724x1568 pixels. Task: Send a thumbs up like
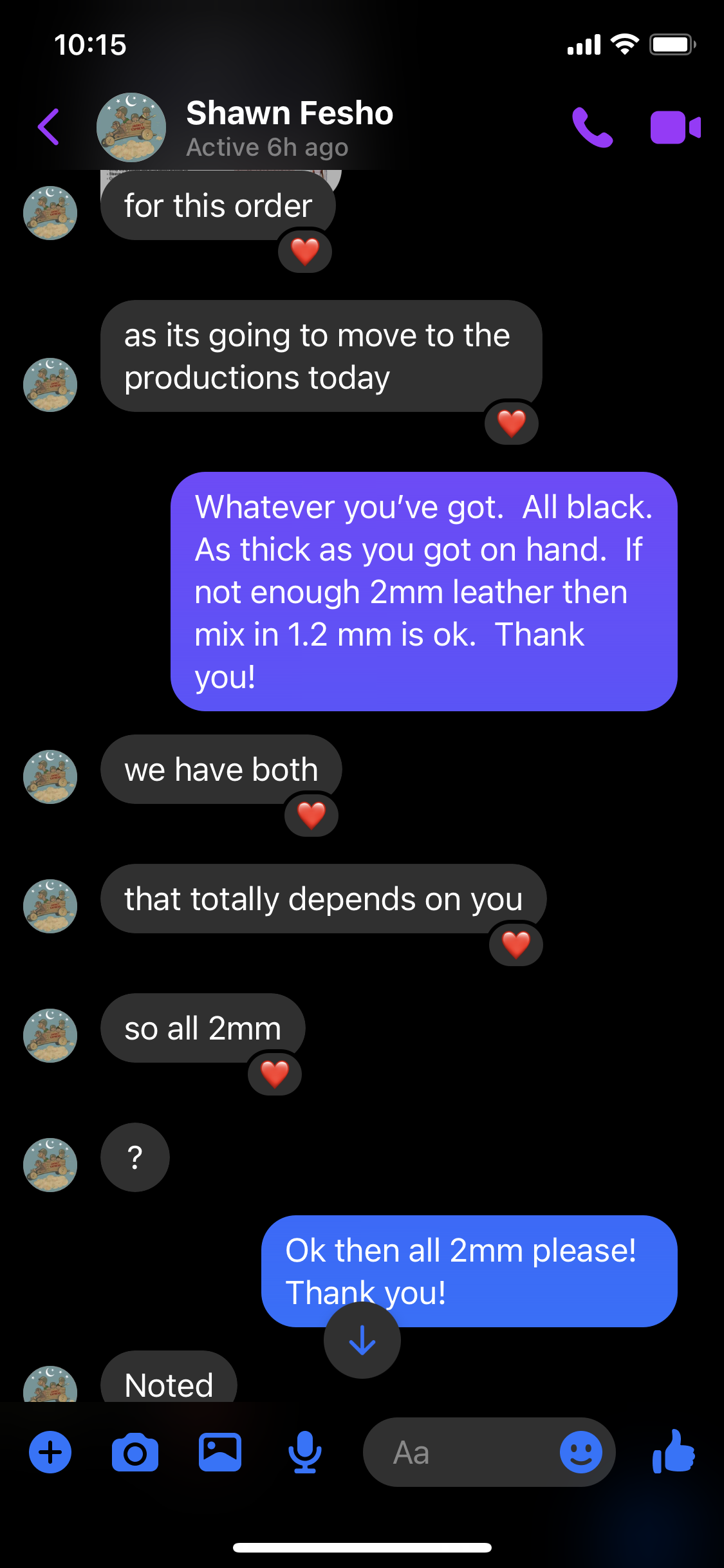click(x=673, y=1453)
